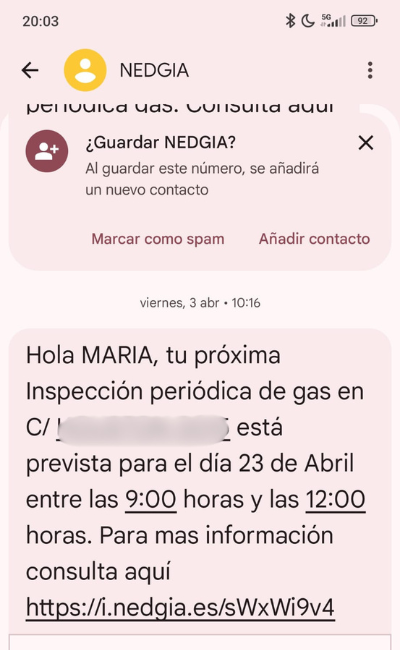Tap Añadir contacto
This screenshot has width=400, height=650.
click(314, 239)
